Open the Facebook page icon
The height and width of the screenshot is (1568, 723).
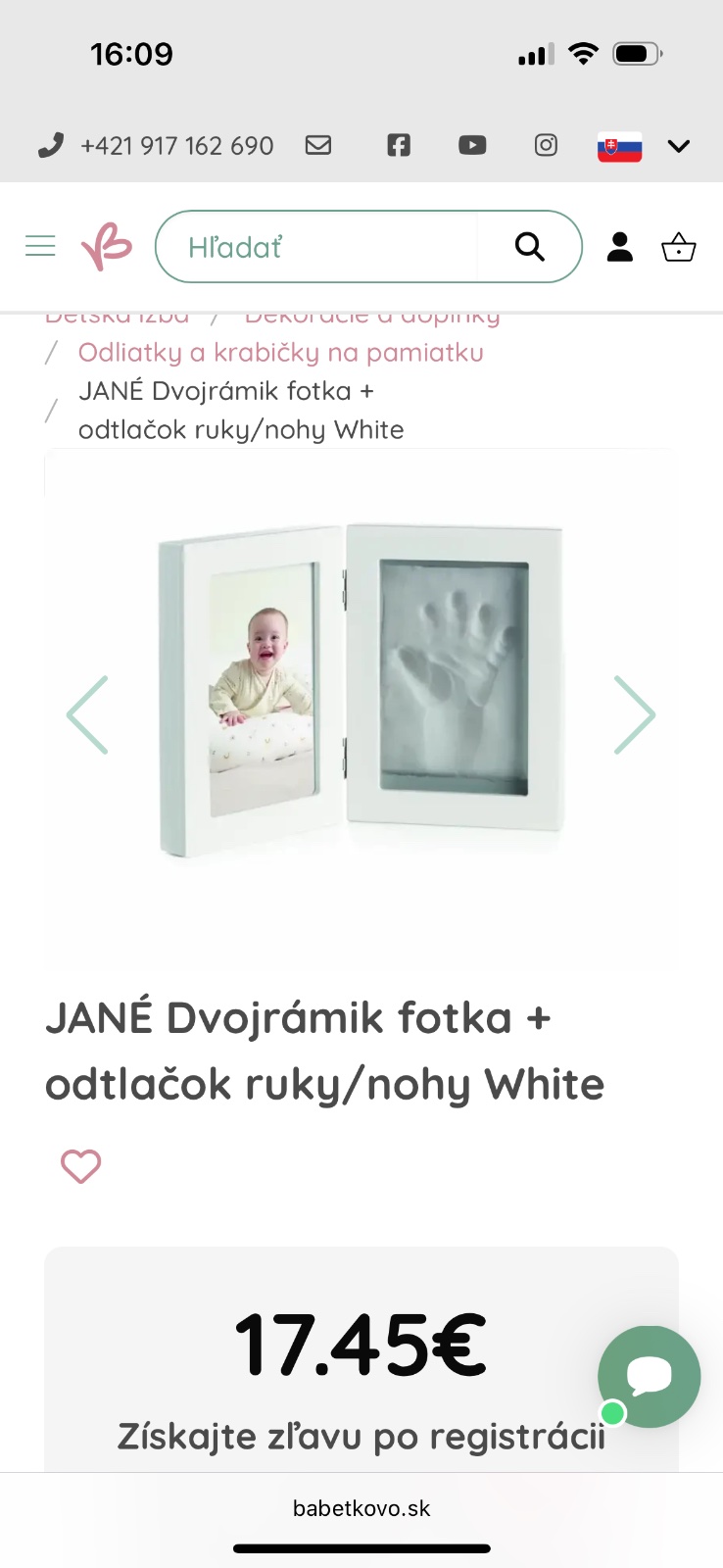tap(399, 145)
